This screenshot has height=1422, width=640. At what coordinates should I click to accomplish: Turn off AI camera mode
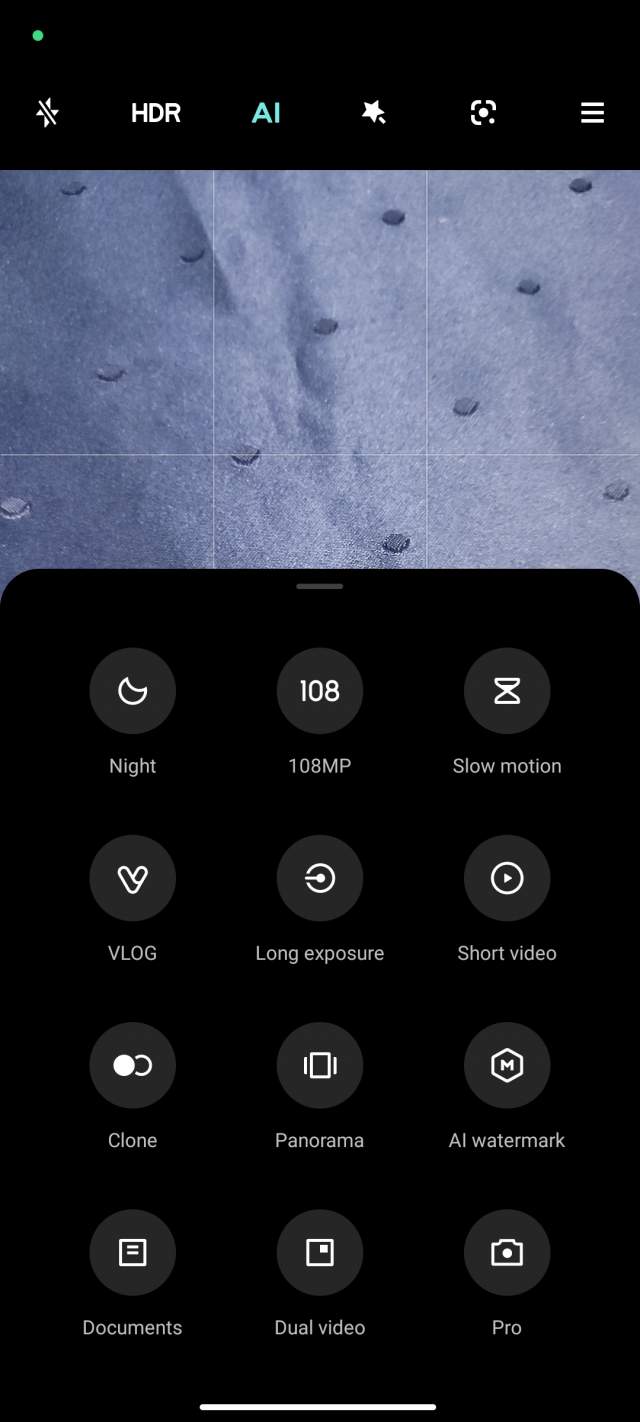266,113
